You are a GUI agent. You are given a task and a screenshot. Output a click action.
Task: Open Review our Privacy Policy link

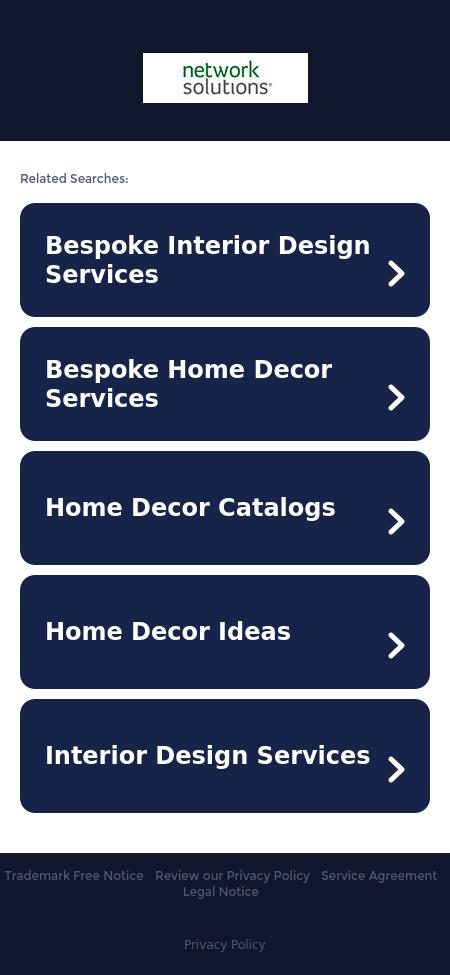click(x=232, y=876)
